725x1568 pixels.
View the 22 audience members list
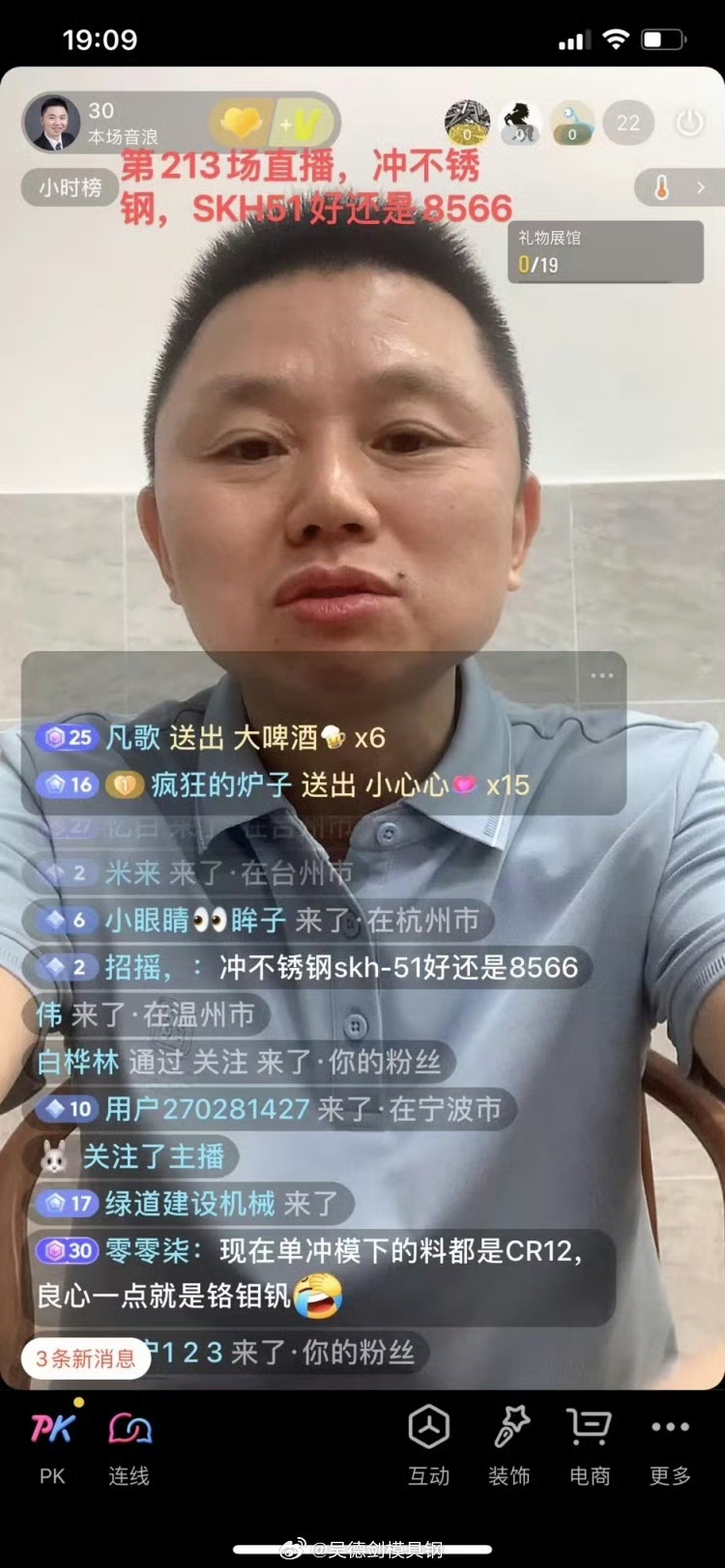click(x=628, y=124)
